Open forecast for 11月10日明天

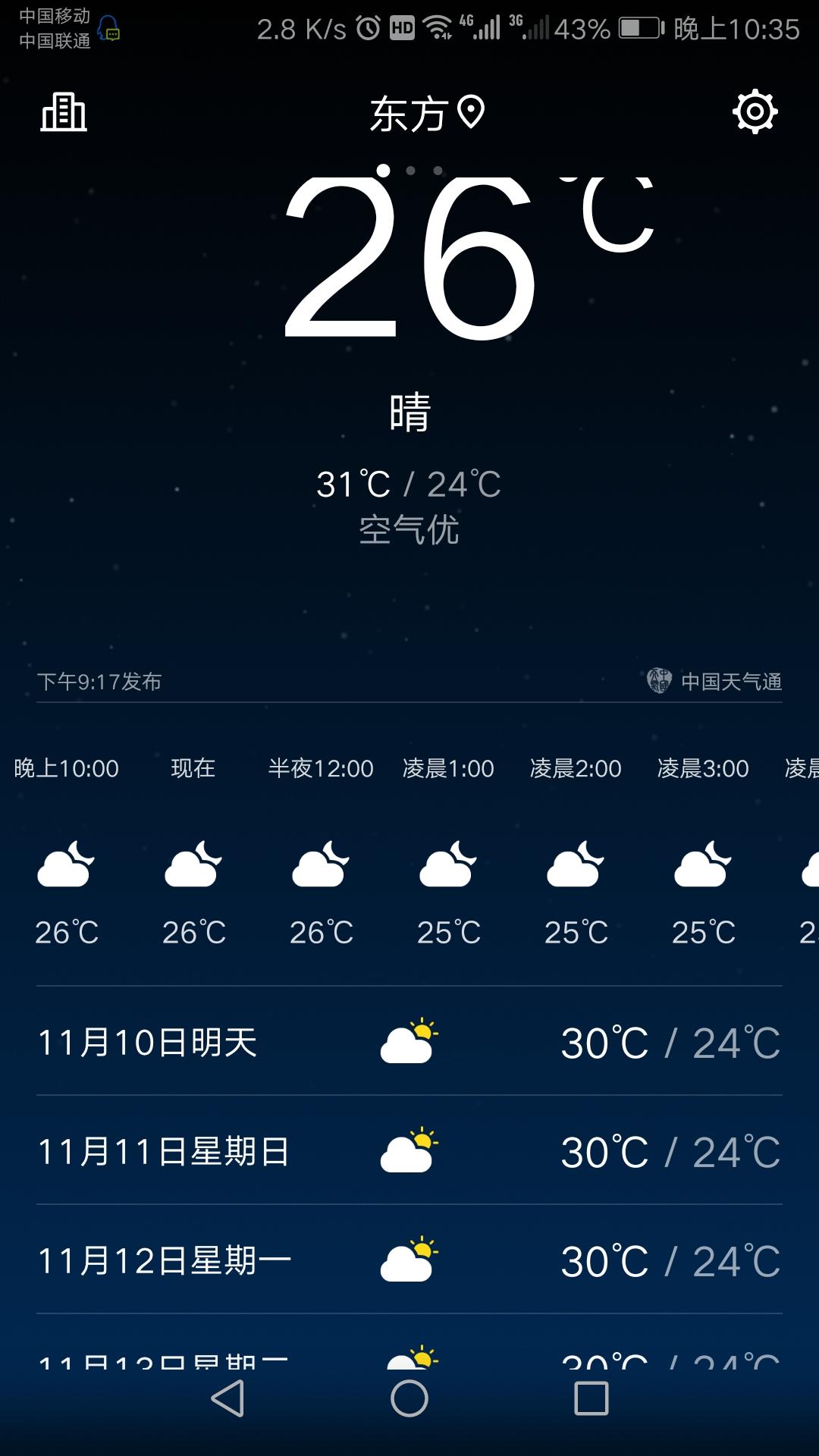[409, 1042]
